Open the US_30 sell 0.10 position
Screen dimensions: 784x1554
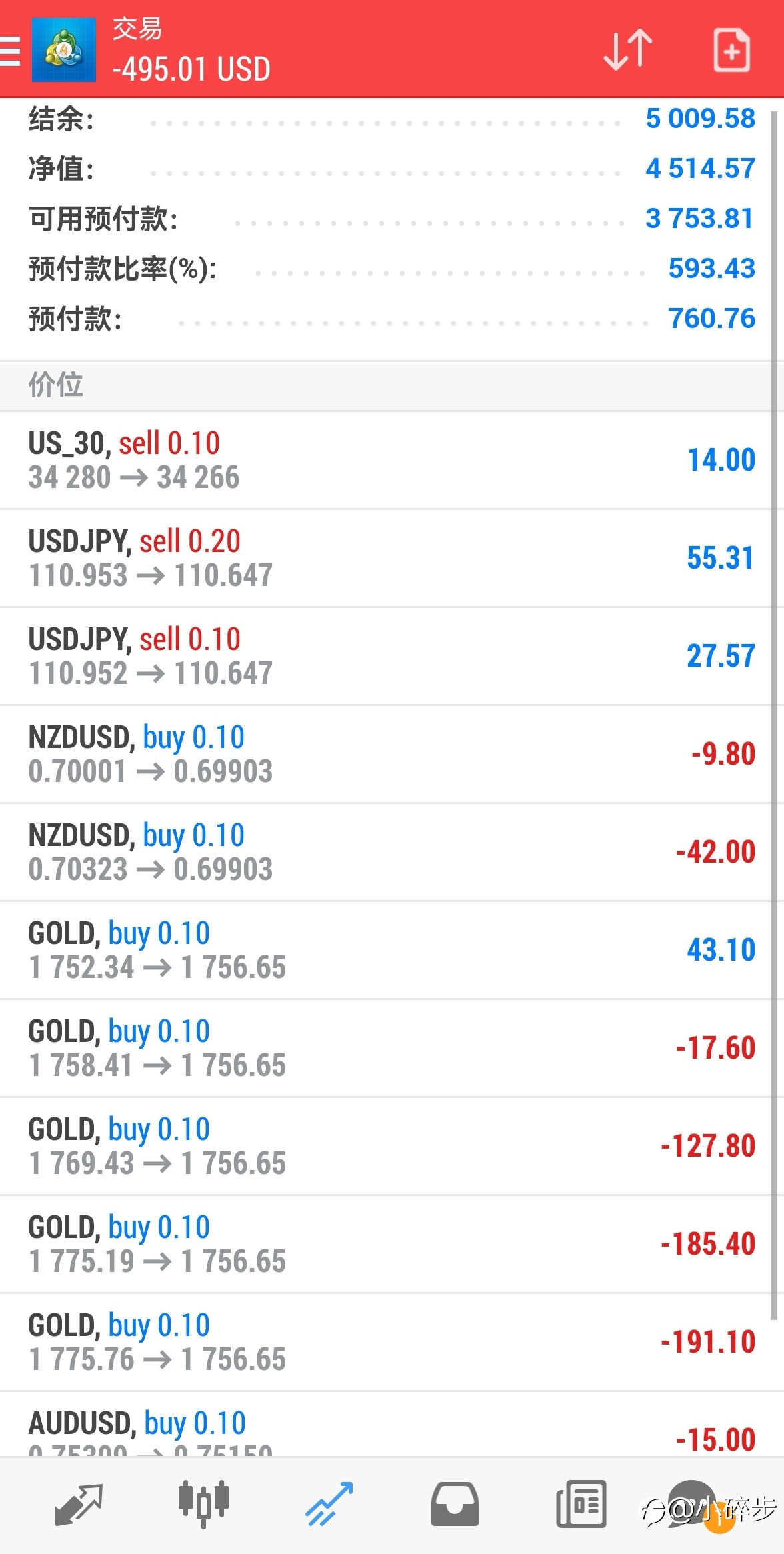click(x=392, y=460)
